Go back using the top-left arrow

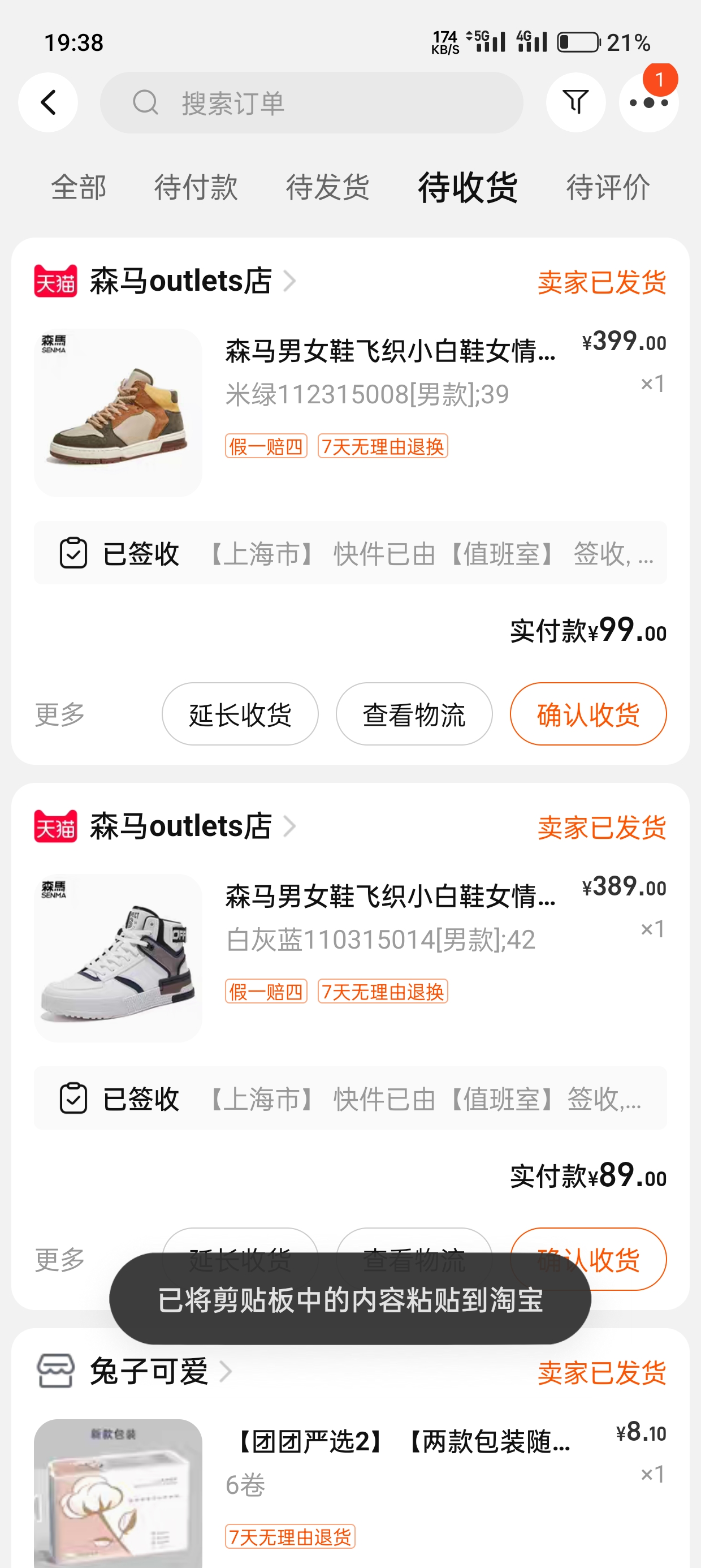[48, 102]
